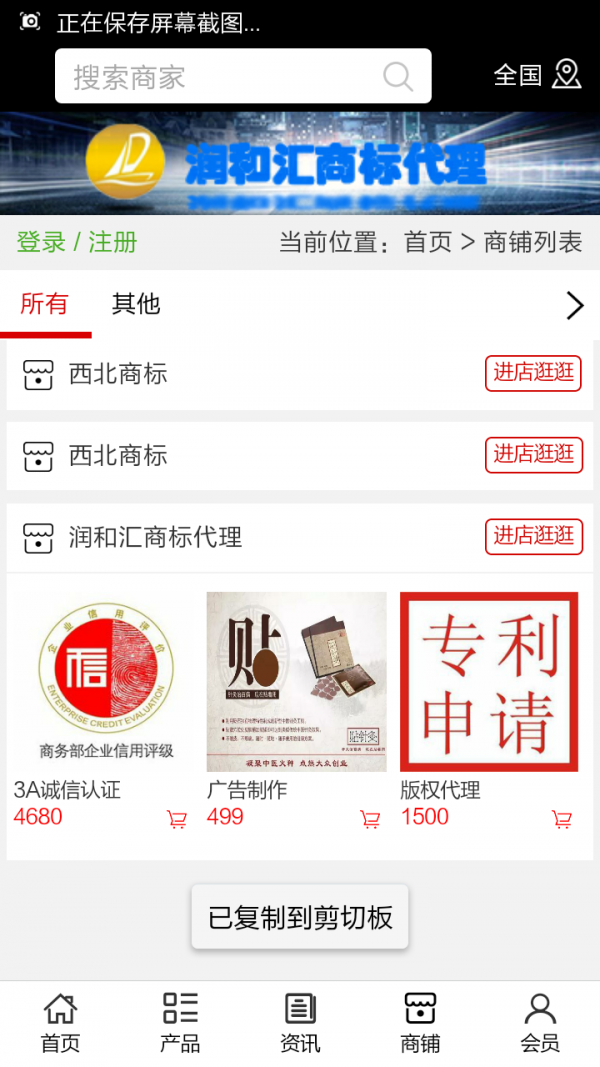Go to the 首页 tab
The height and width of the screenshot is (1067, 600).
60,1023
